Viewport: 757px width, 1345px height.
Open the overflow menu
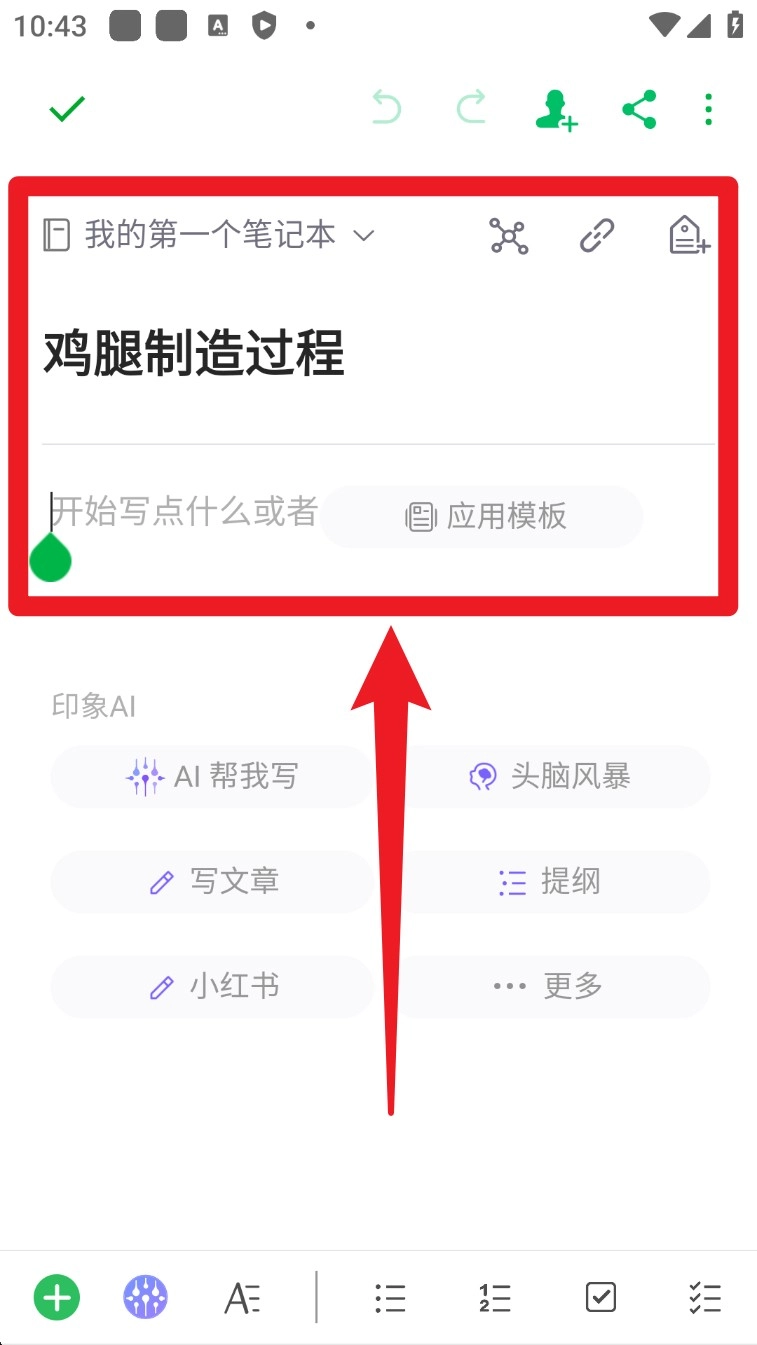(x=708, y=109)
